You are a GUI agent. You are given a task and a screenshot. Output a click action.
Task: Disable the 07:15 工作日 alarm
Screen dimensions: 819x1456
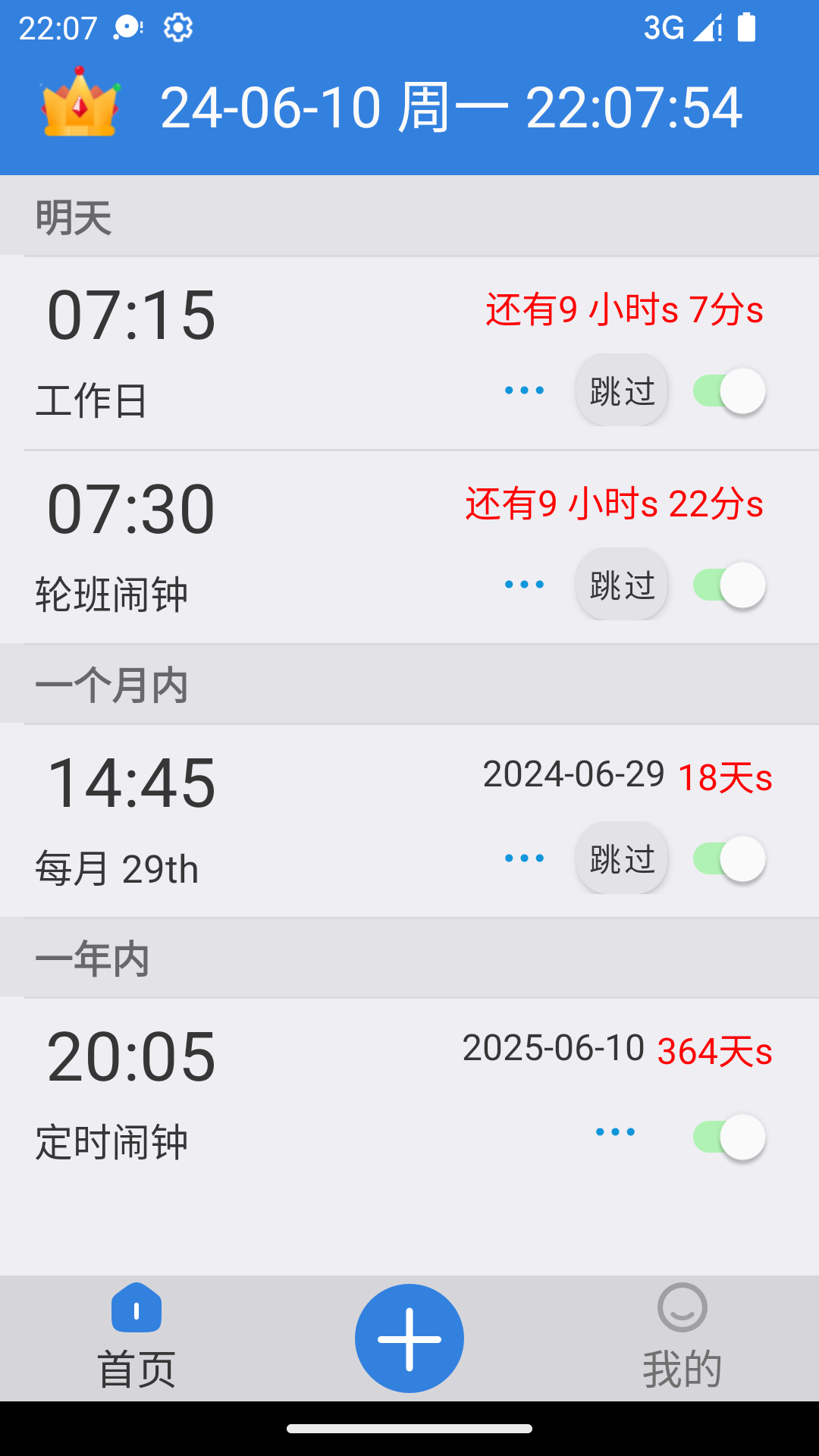pos(729,391)
